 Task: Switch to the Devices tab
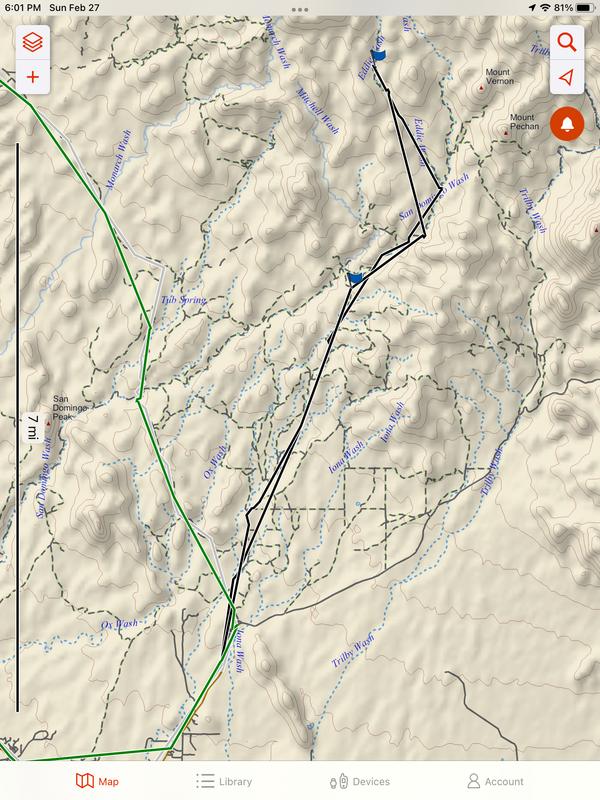tap(358, 781)
